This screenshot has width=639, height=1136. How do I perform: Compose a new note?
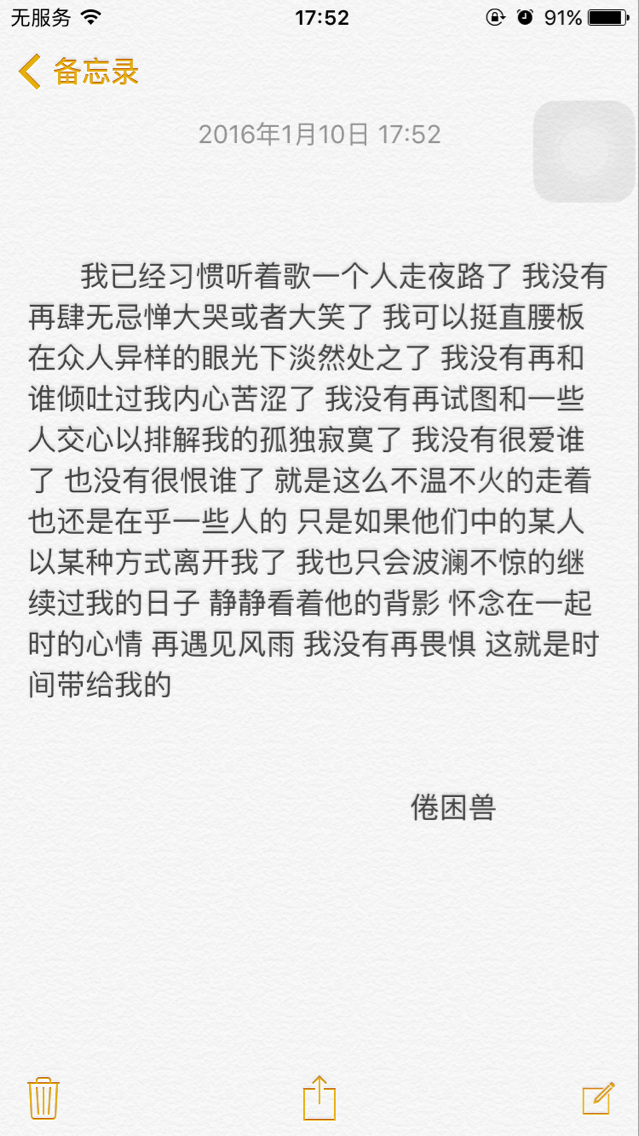point(597,1098)
